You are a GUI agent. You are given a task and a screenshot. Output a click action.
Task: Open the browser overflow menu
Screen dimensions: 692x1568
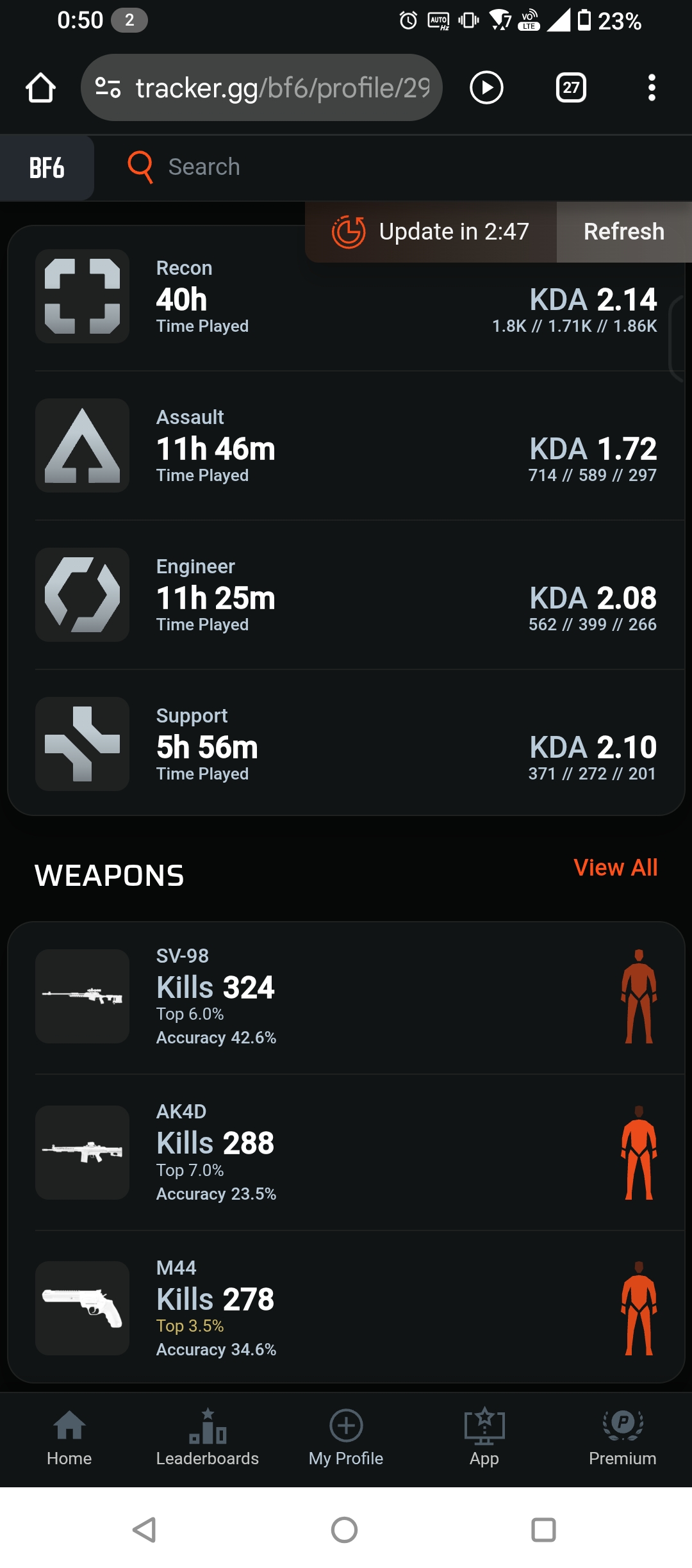coord(652,88)
